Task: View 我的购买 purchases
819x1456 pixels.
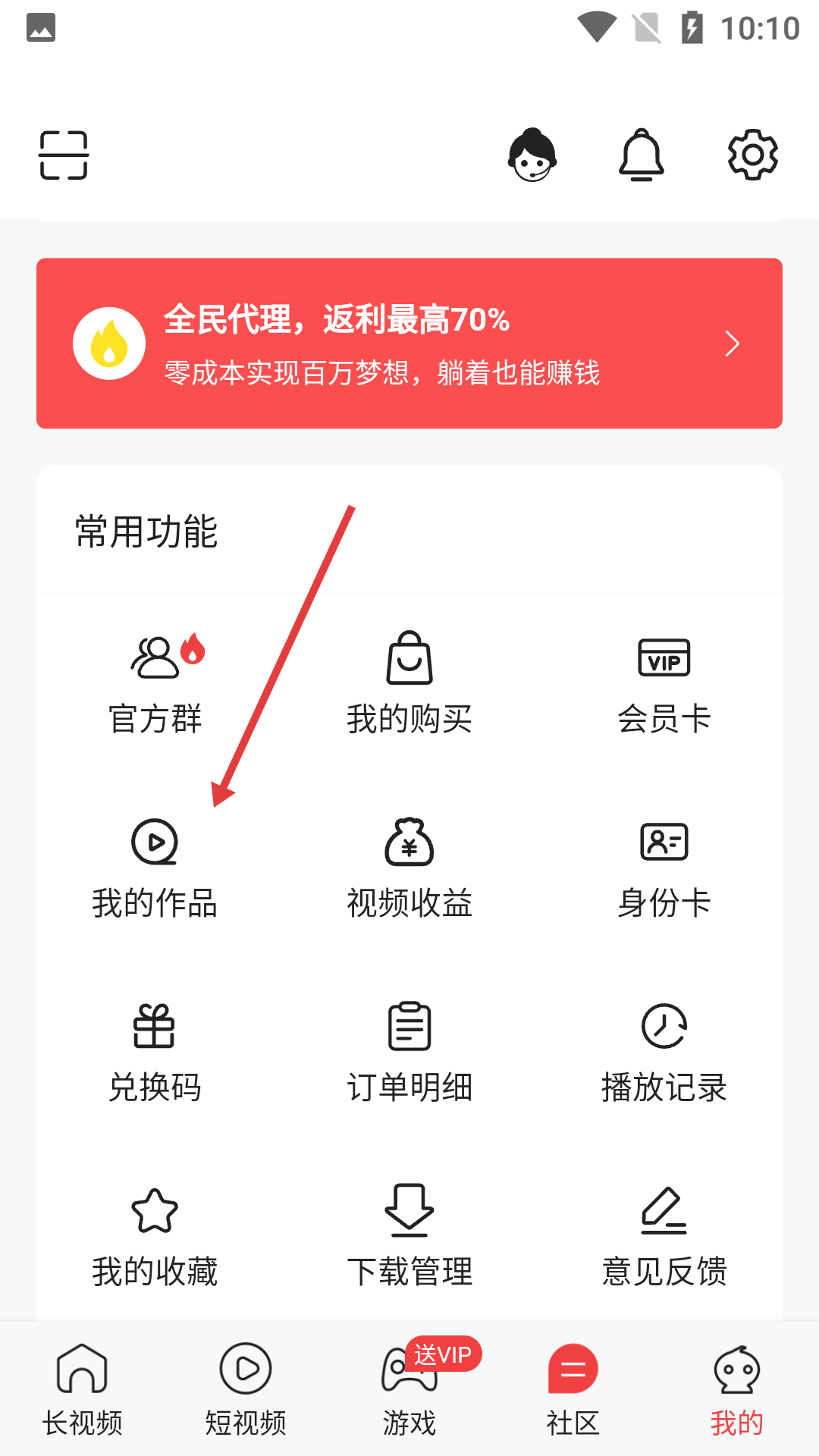Action: [409, 682]
